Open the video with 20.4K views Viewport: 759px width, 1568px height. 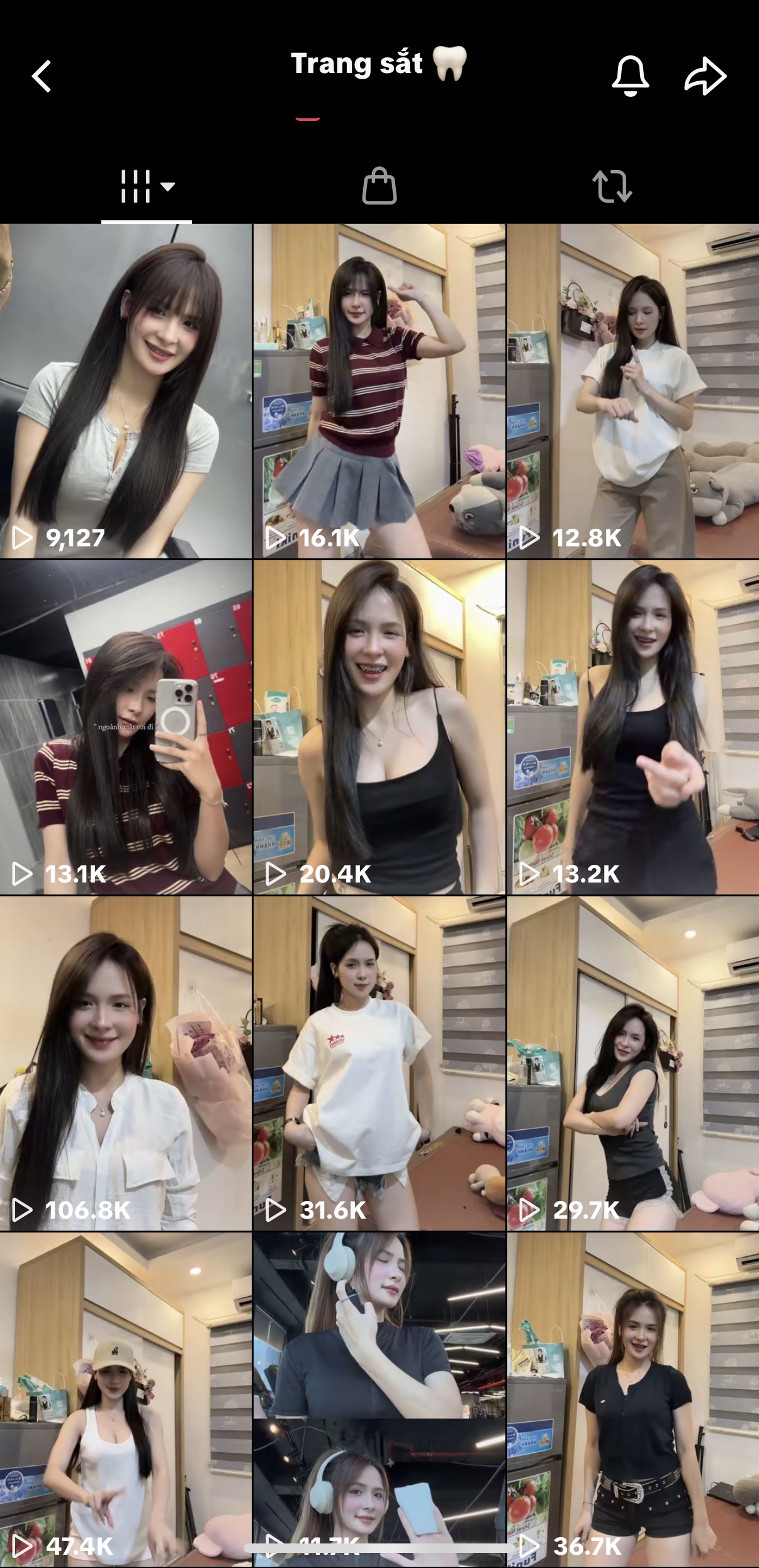pyautogui.click(x=379, y=727)
